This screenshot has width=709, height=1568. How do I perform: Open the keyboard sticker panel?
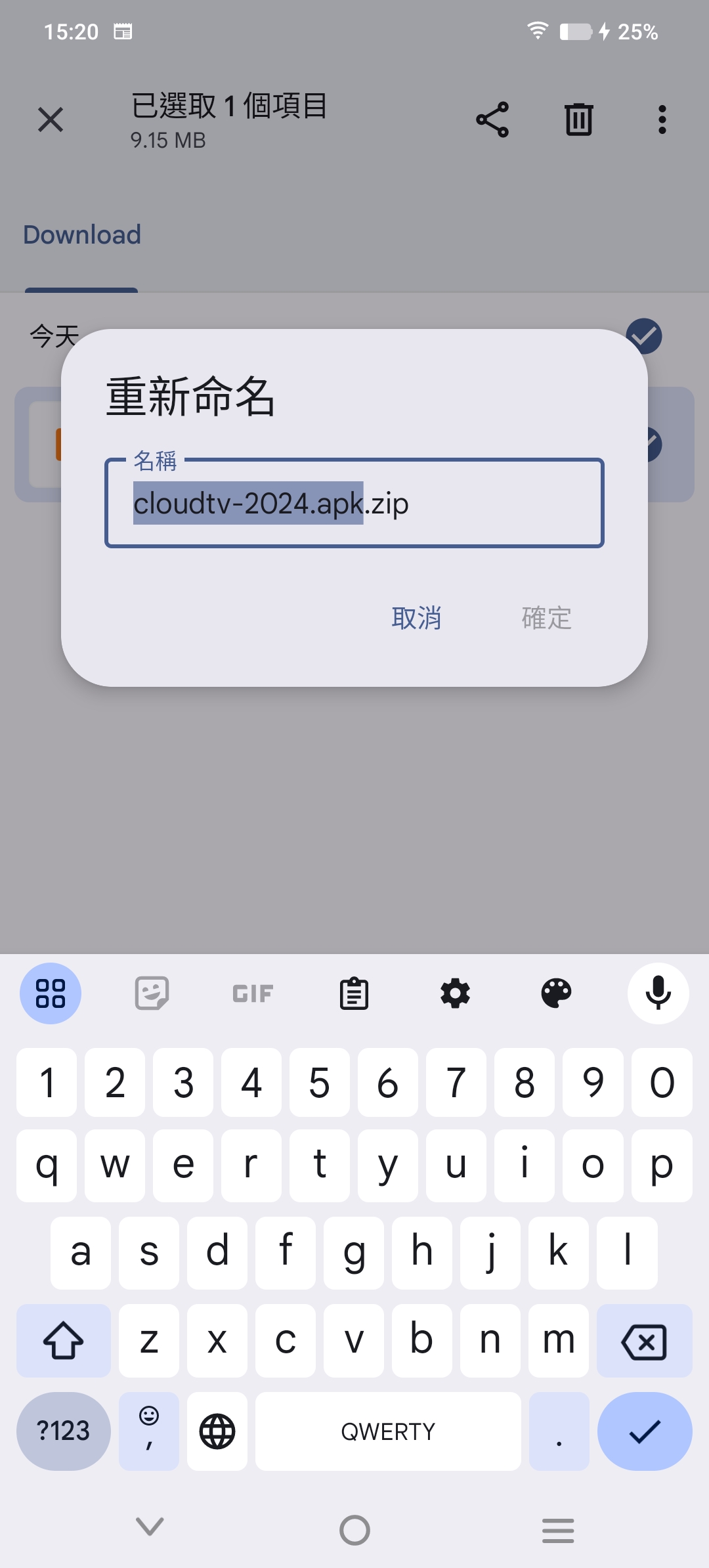click(x=152, y=993)
